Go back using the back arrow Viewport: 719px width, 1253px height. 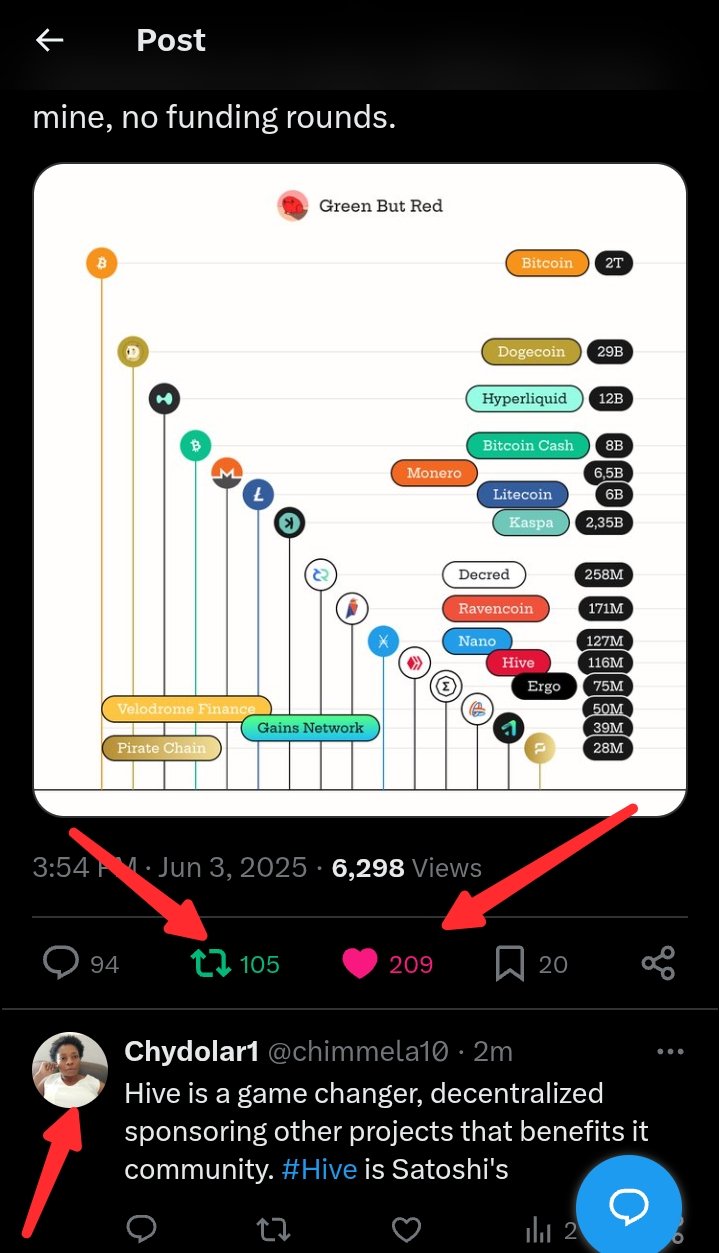click(49, 40)
